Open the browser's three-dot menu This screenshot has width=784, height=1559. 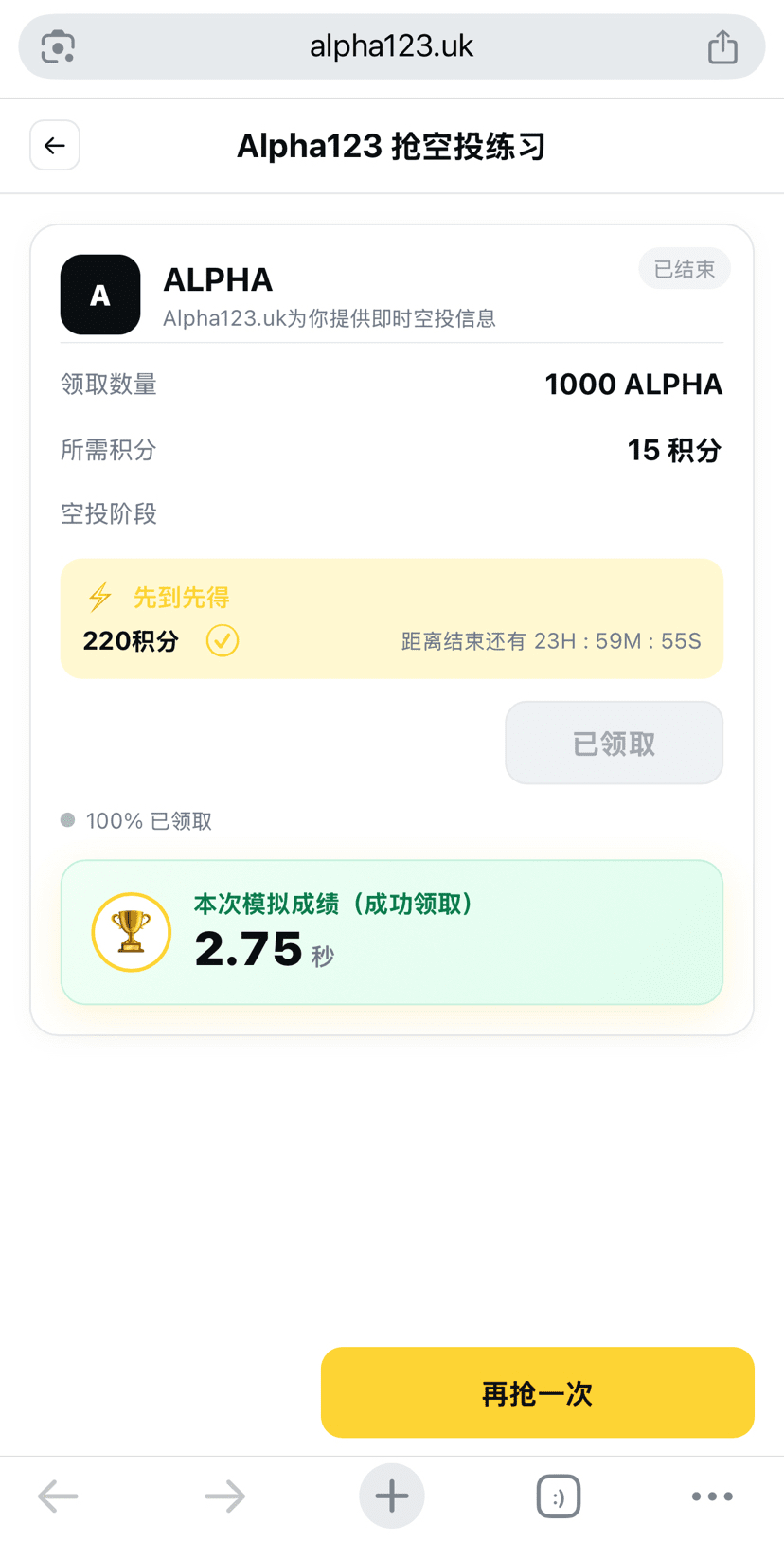point(712,1496)
